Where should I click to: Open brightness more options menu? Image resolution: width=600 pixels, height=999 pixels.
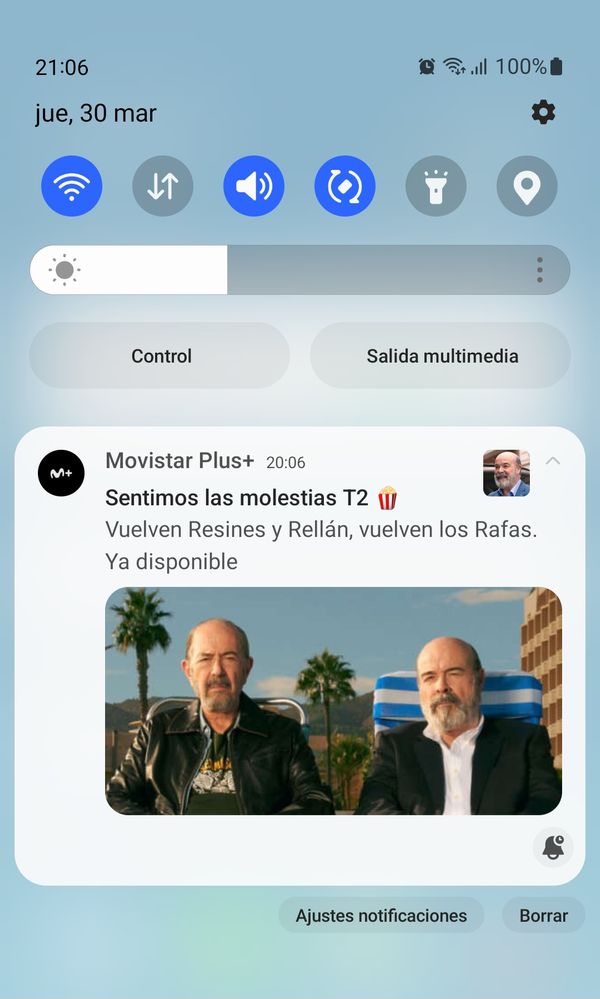[539, 270]
